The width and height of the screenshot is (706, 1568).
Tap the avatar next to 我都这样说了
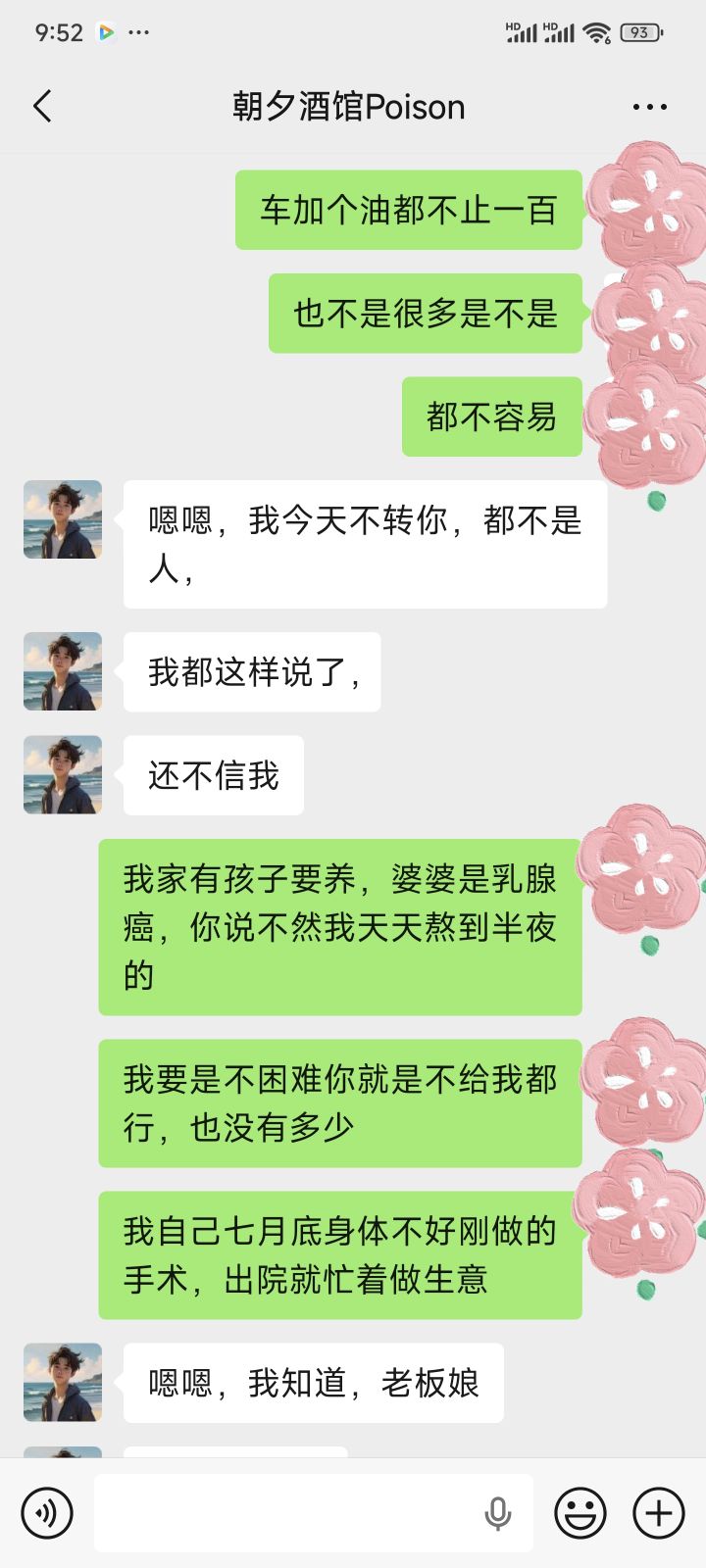[x=63, y=671]
